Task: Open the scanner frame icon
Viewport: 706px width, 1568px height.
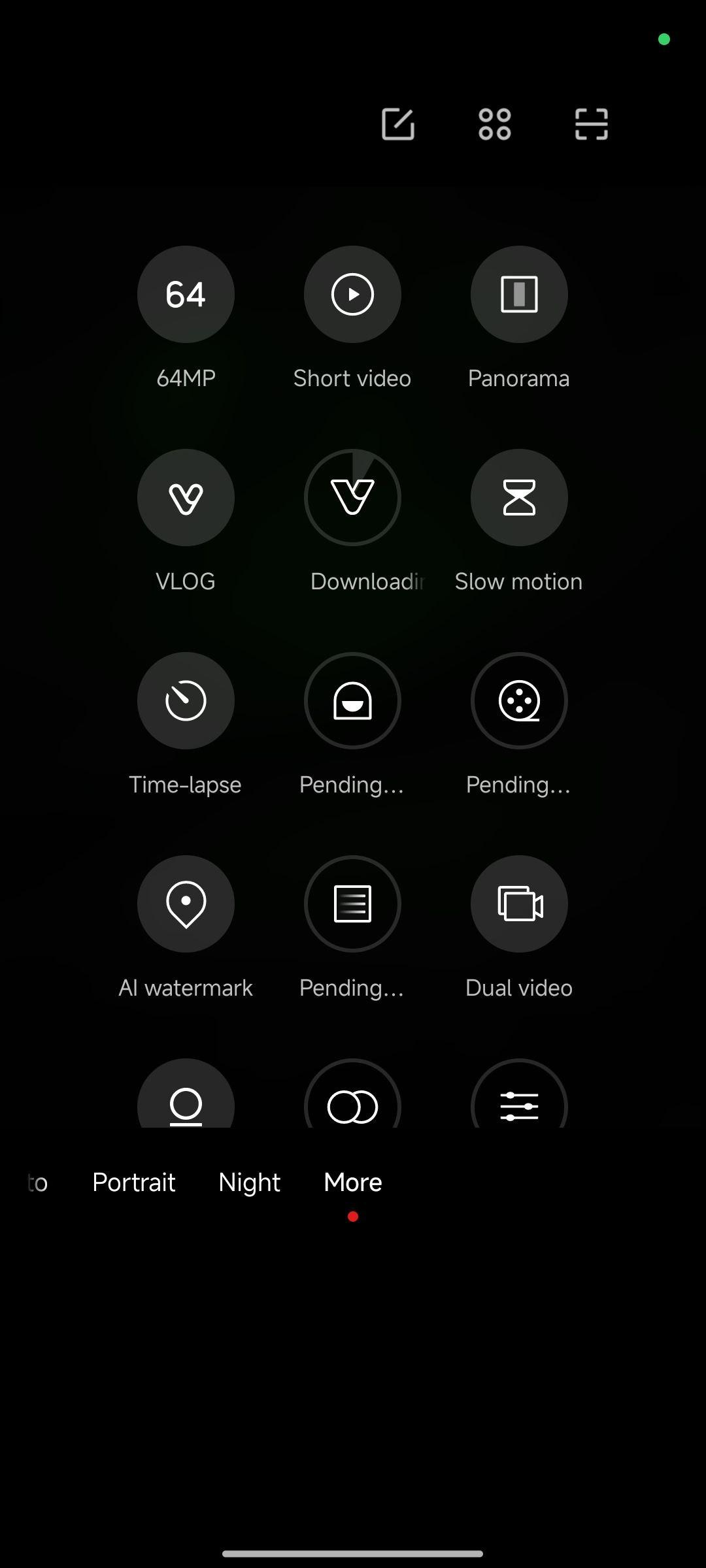Action: coord(592,124)
